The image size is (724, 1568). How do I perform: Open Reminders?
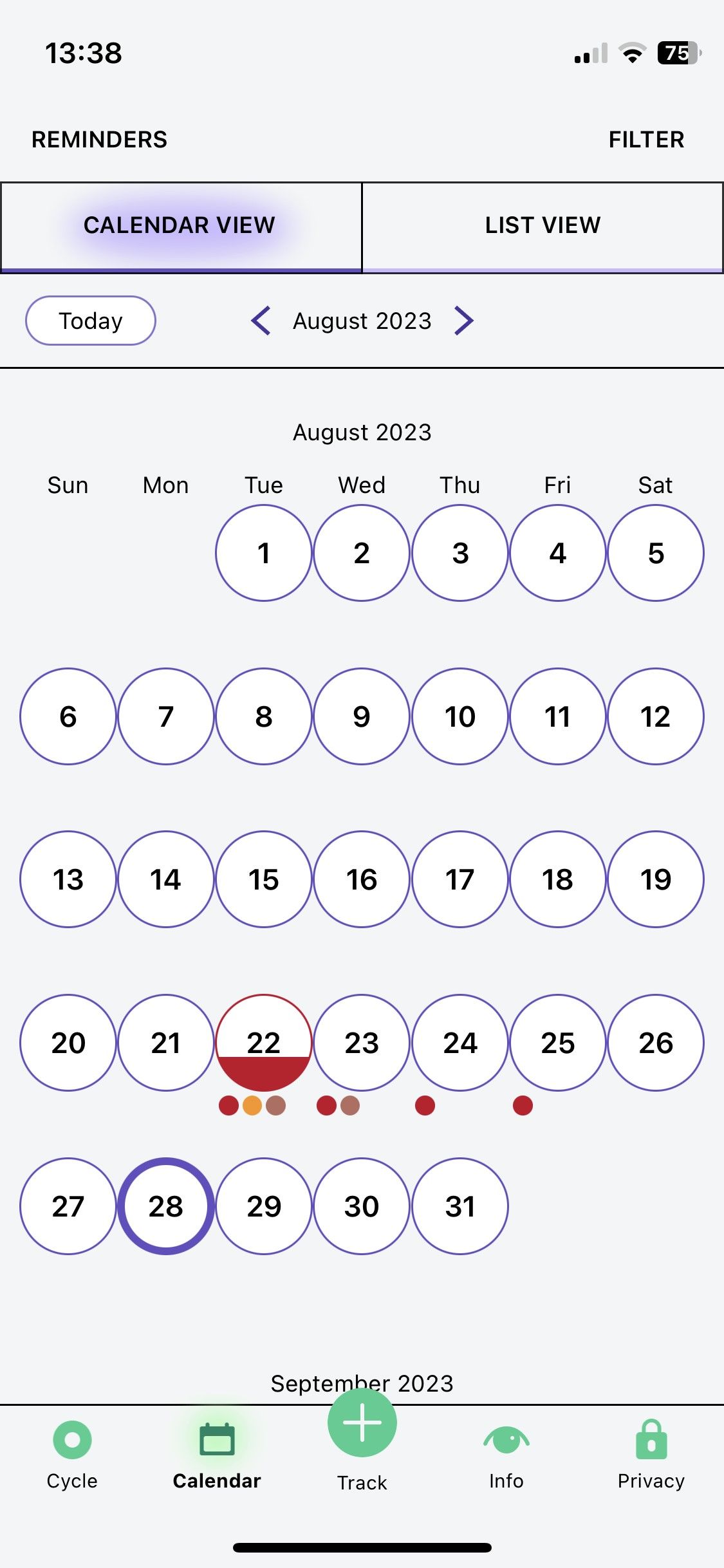point(99,139)
